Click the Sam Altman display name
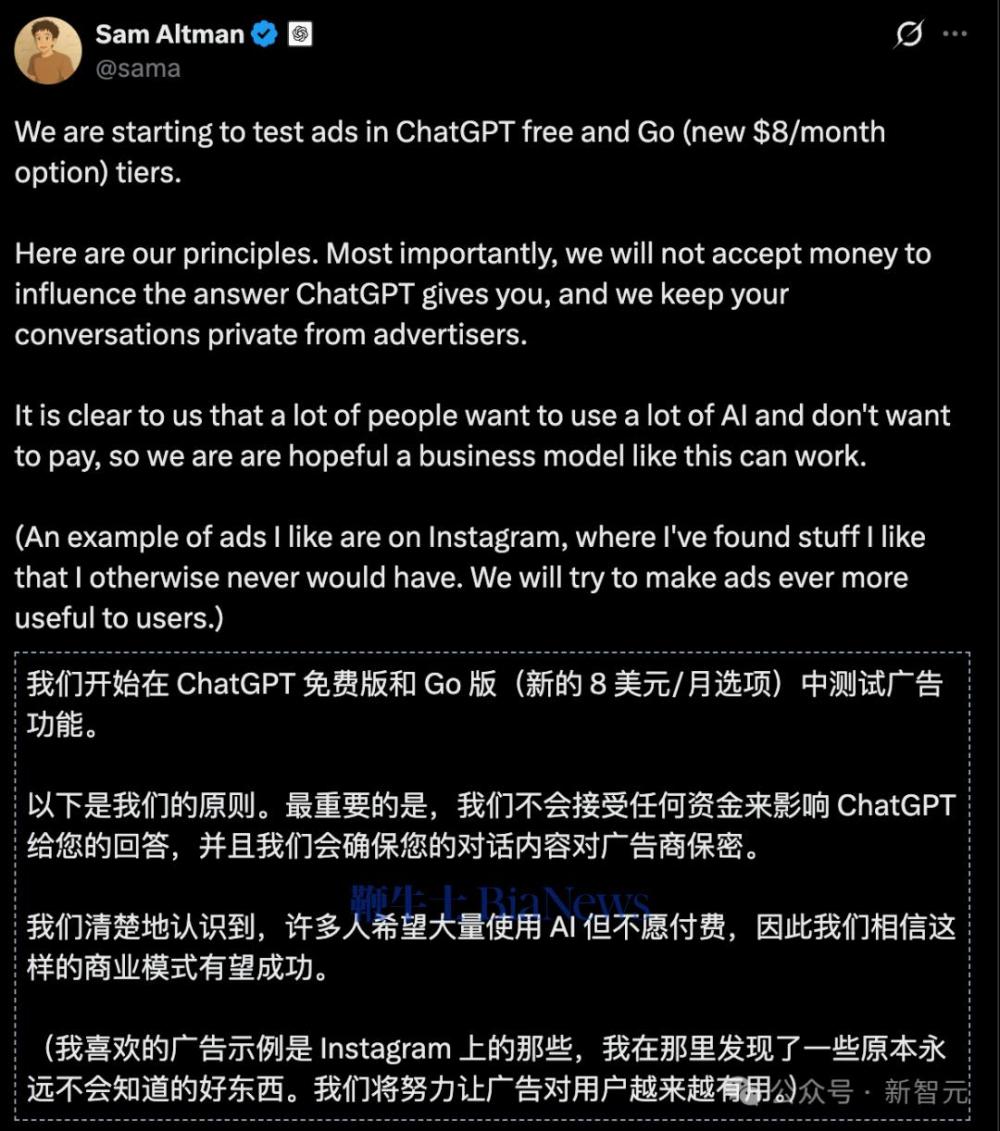This screenshot has width=1000, height=1131. tap(167, 33)
